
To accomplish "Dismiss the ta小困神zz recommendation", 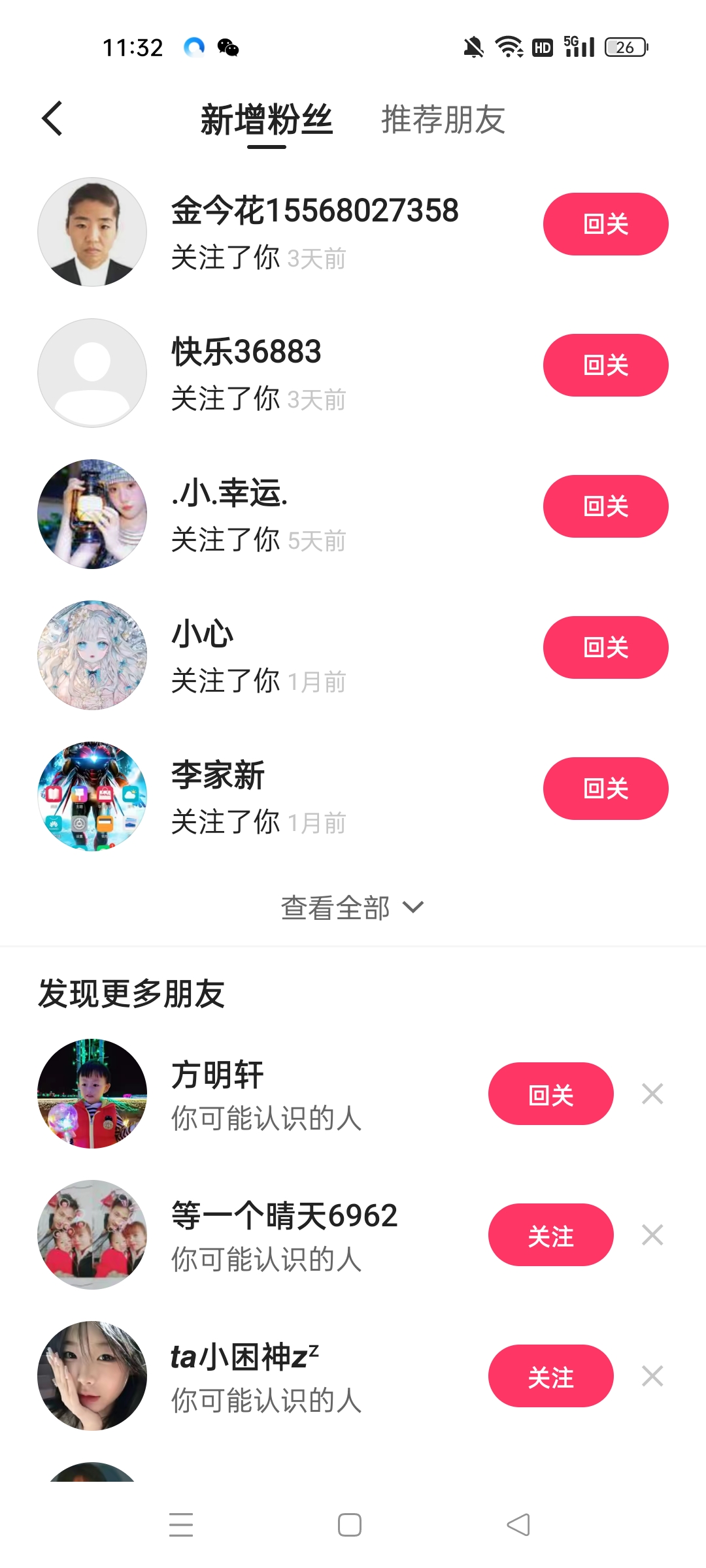I will [x=652, y=1376].
